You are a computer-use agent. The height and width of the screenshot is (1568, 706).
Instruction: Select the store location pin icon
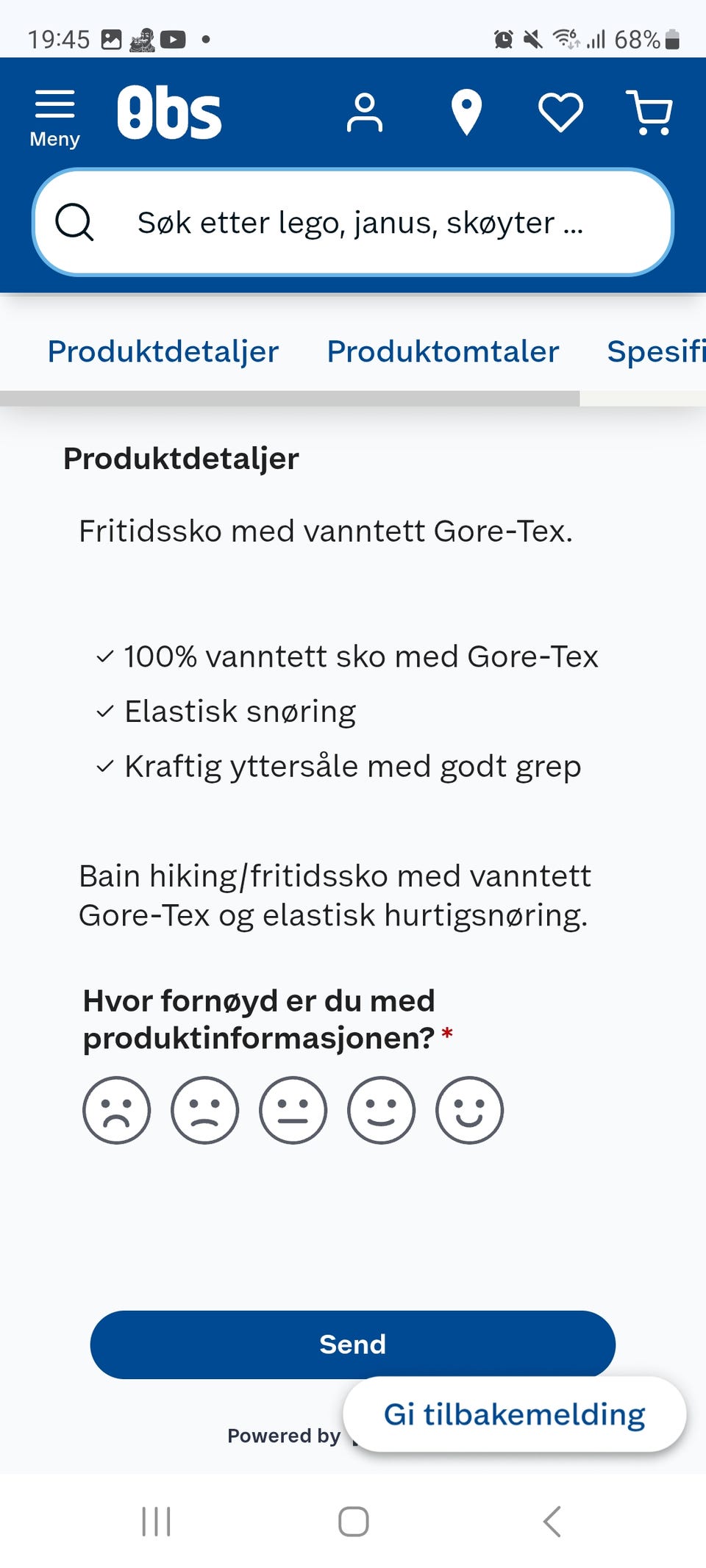pyautogui.click(x=466, y=112)
